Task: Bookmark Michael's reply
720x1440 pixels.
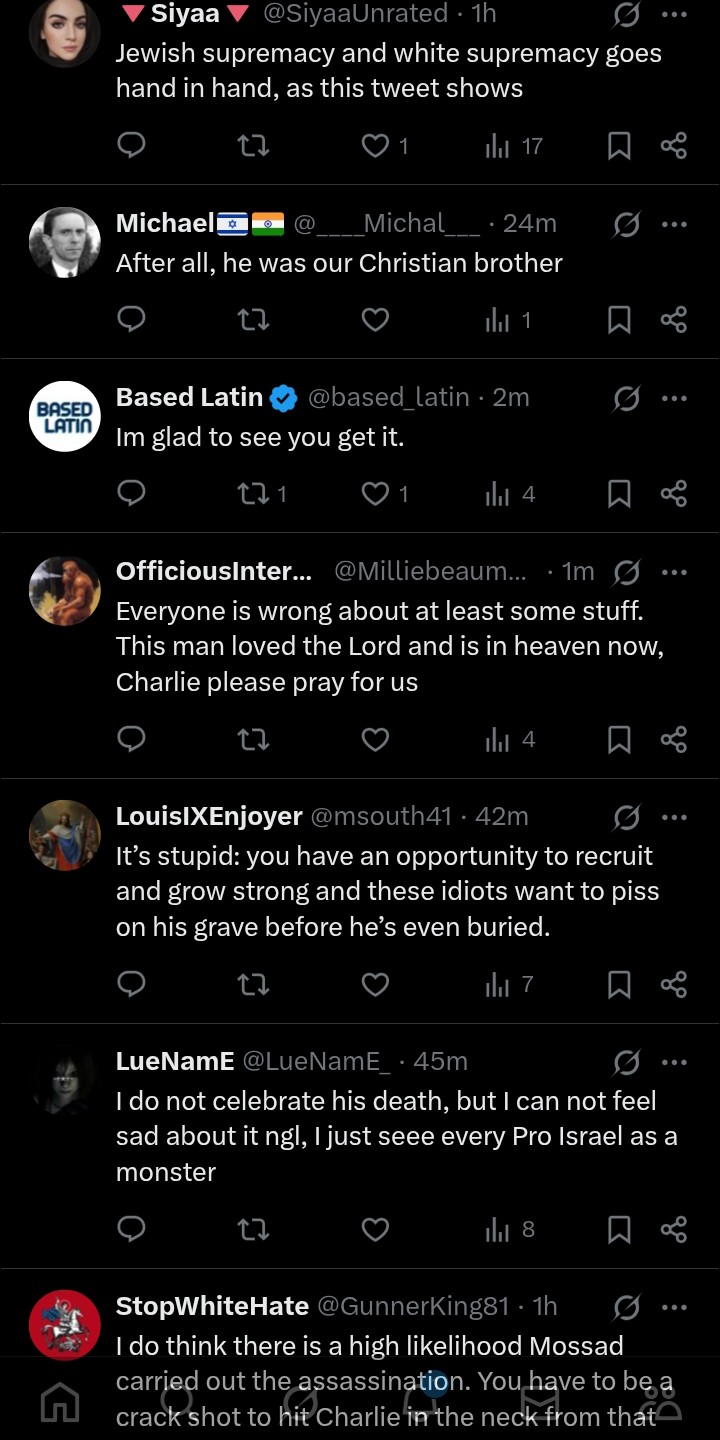Action: point(619,320)
